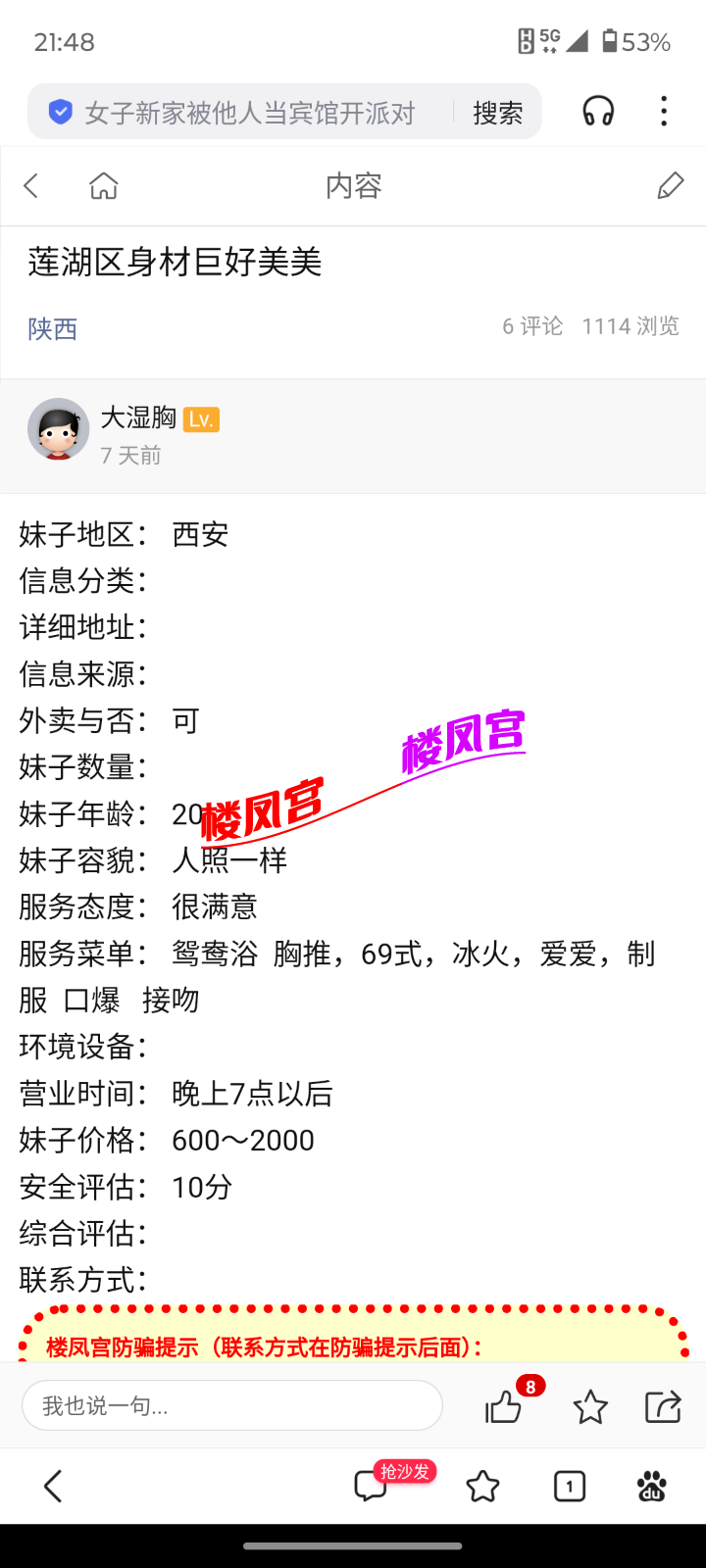Open the pencil edit icon
The image size is (706, 1568).
coord(671,185)
